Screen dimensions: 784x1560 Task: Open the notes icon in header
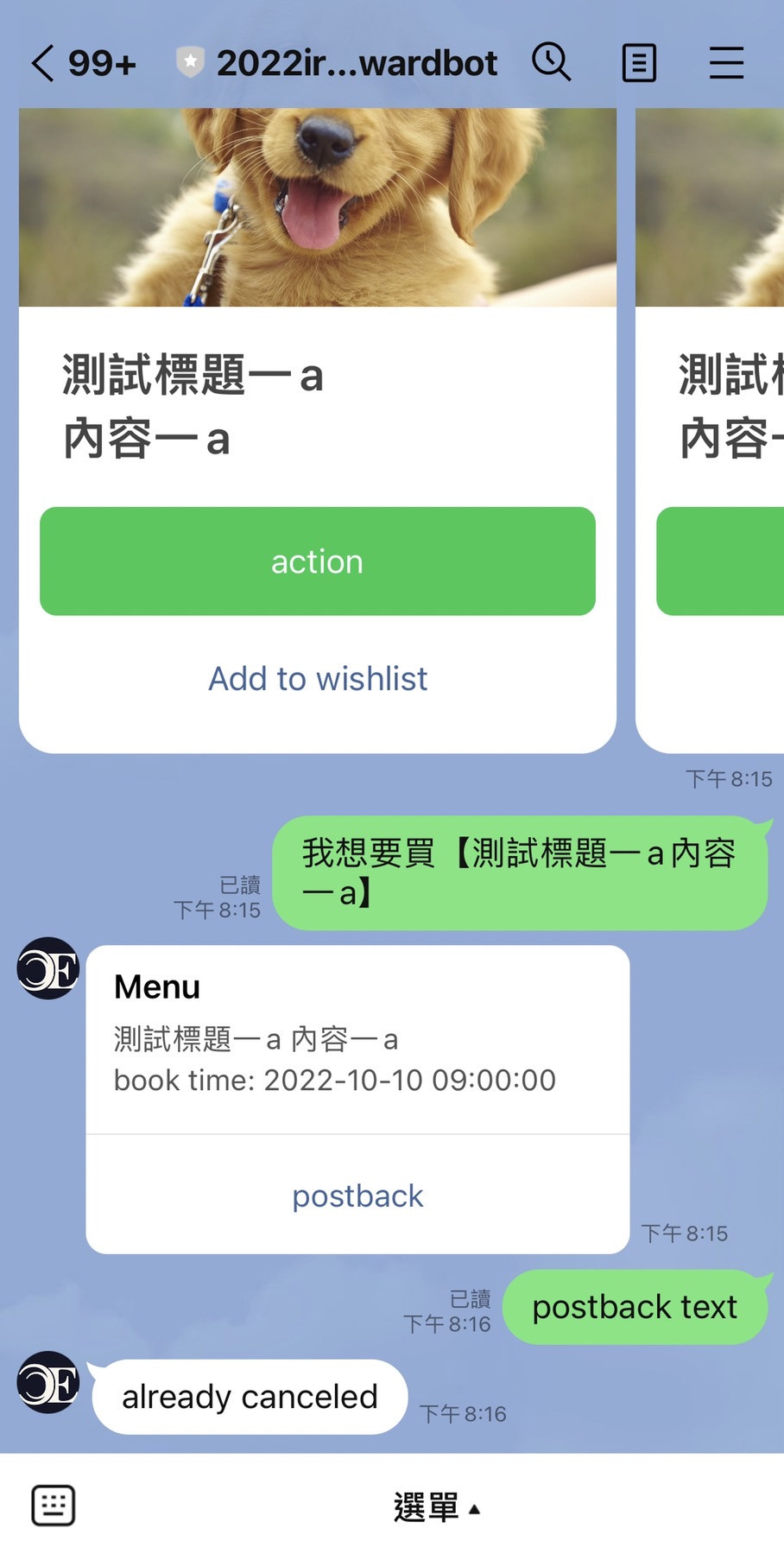(639, 63)
